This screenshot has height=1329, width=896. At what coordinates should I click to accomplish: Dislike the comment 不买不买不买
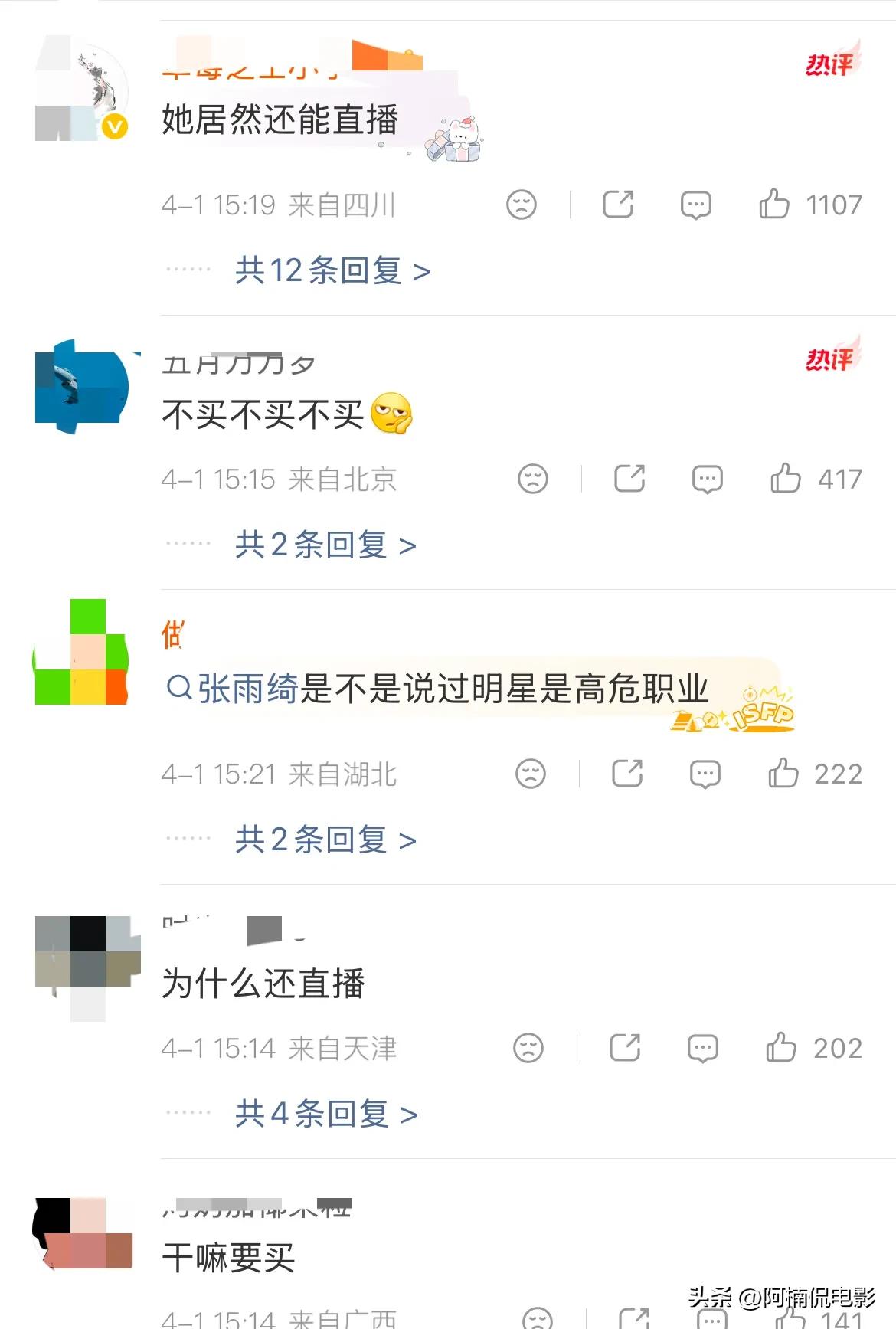(533, 479)
